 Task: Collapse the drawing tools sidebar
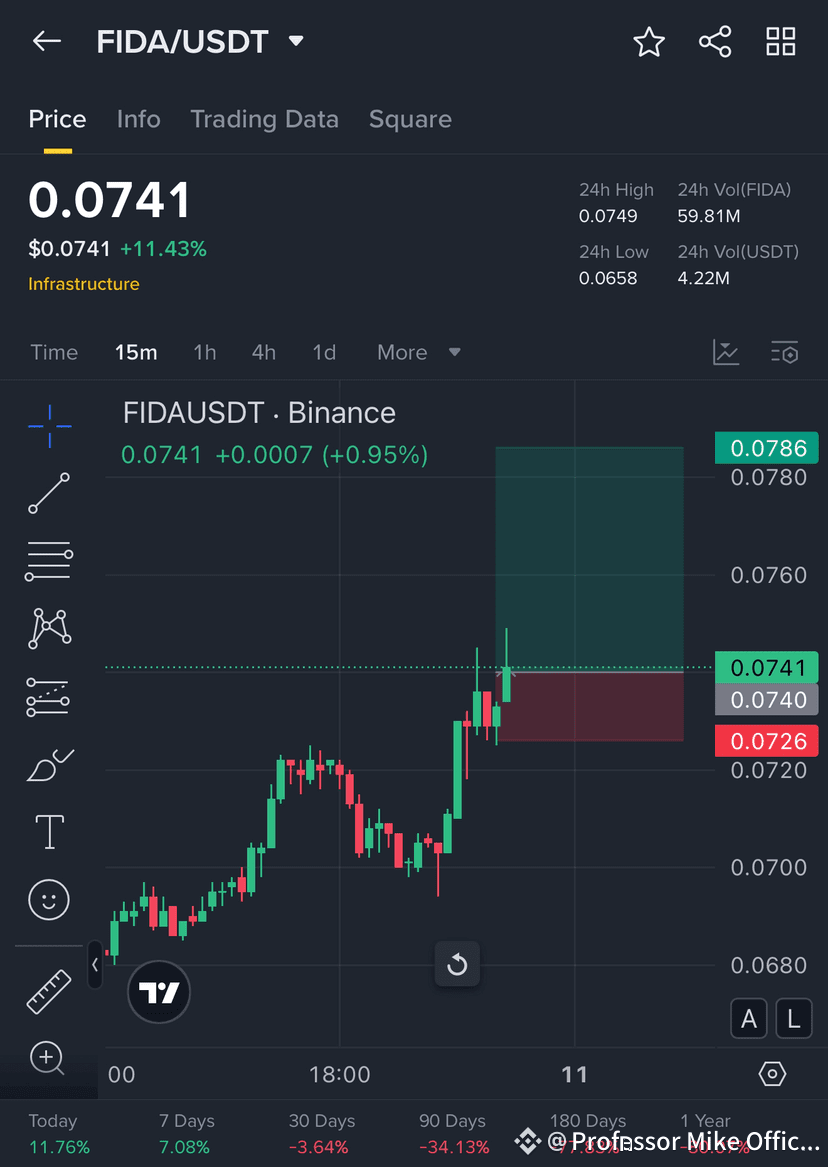pos(95,966)
